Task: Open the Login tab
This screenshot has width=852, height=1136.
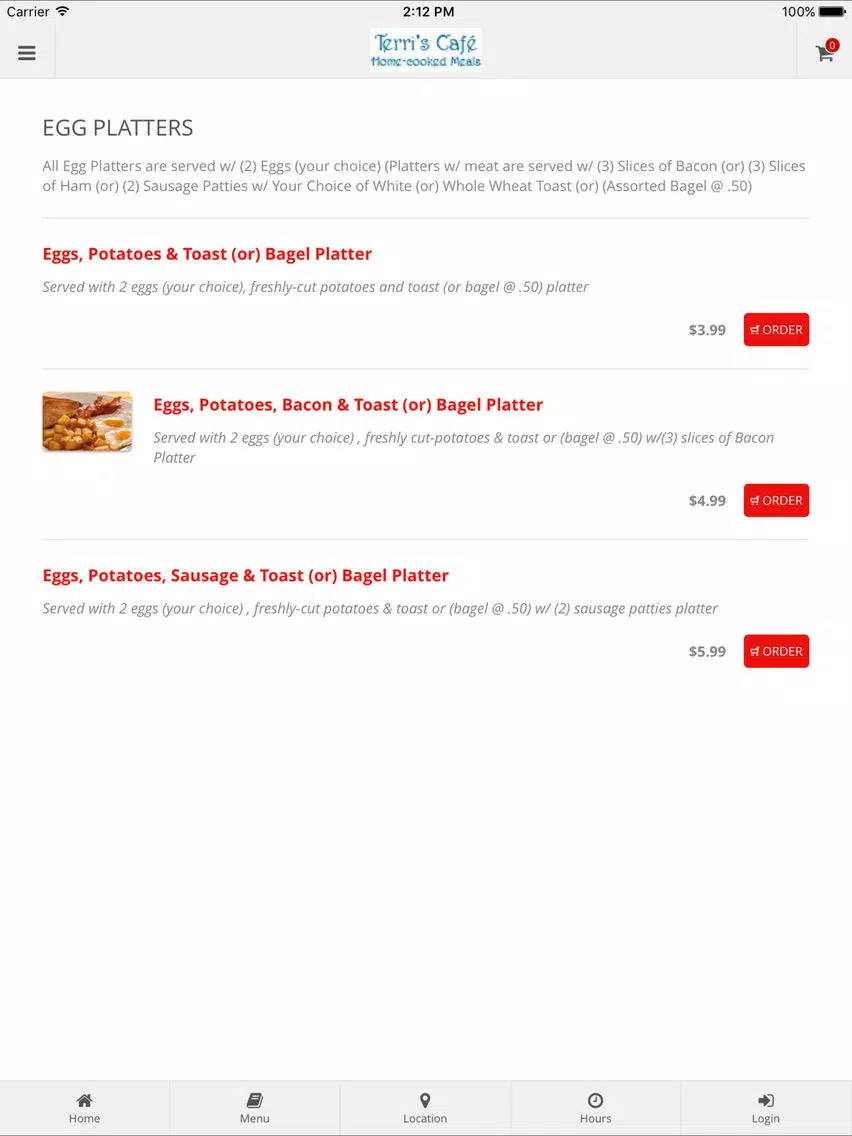Action: pos(766,1108)
